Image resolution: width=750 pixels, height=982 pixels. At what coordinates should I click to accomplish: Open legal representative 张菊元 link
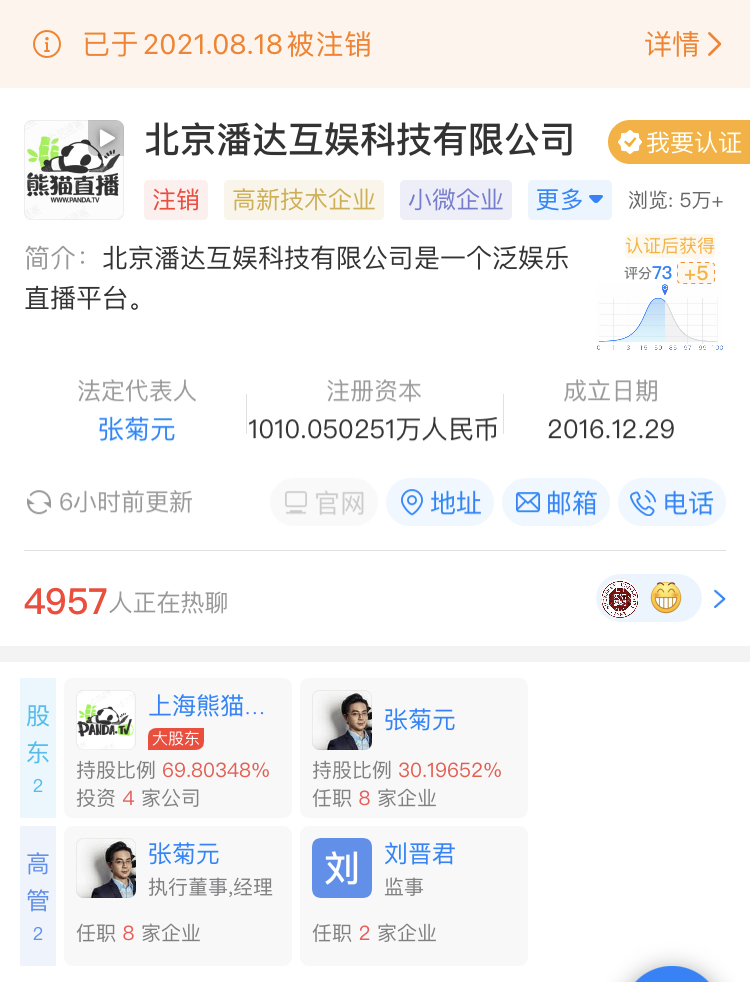(137, 429)
